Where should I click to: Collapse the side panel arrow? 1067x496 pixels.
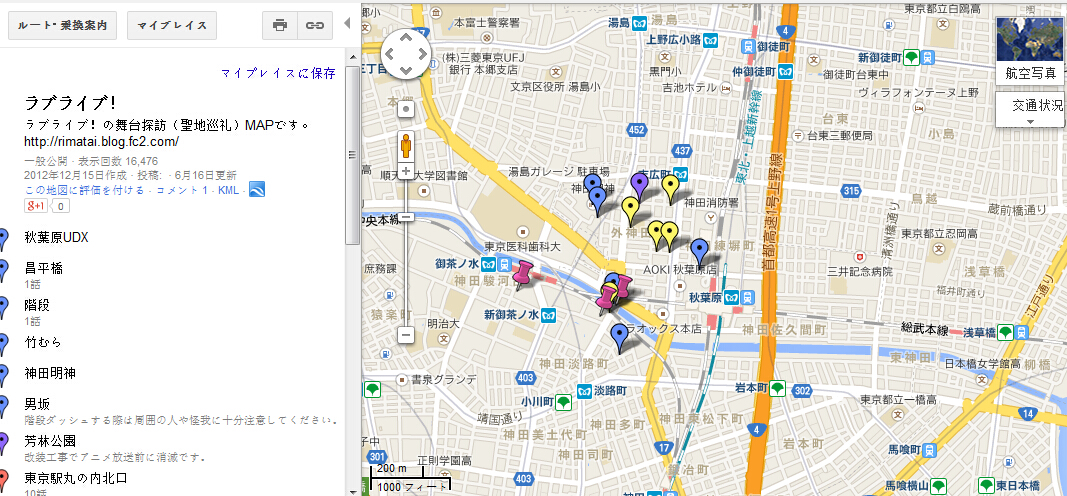tap(347, 23)
